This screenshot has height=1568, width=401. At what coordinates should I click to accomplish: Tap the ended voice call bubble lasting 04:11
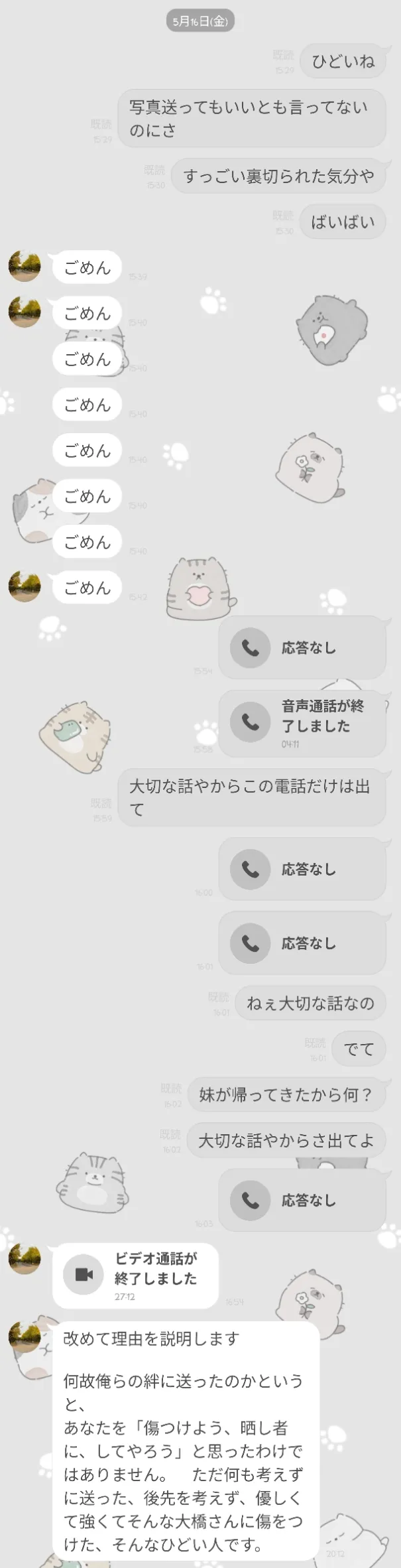click(302, 723)
